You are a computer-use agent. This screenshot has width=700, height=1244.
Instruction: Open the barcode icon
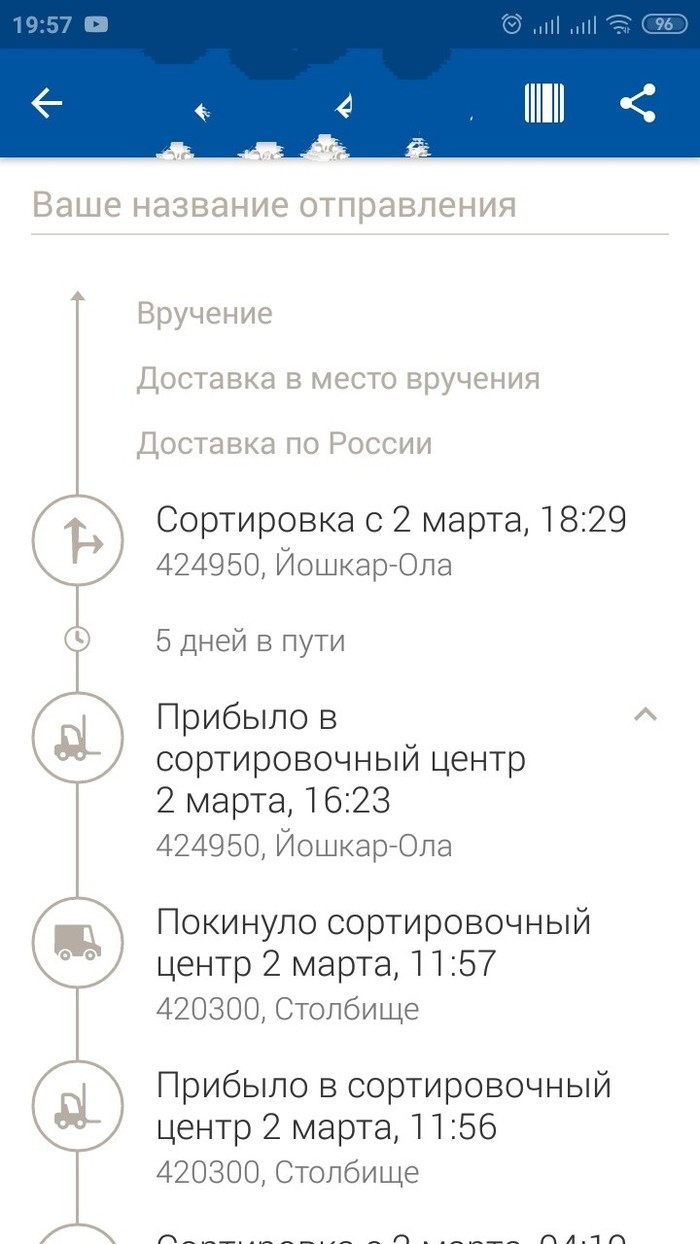544,103
